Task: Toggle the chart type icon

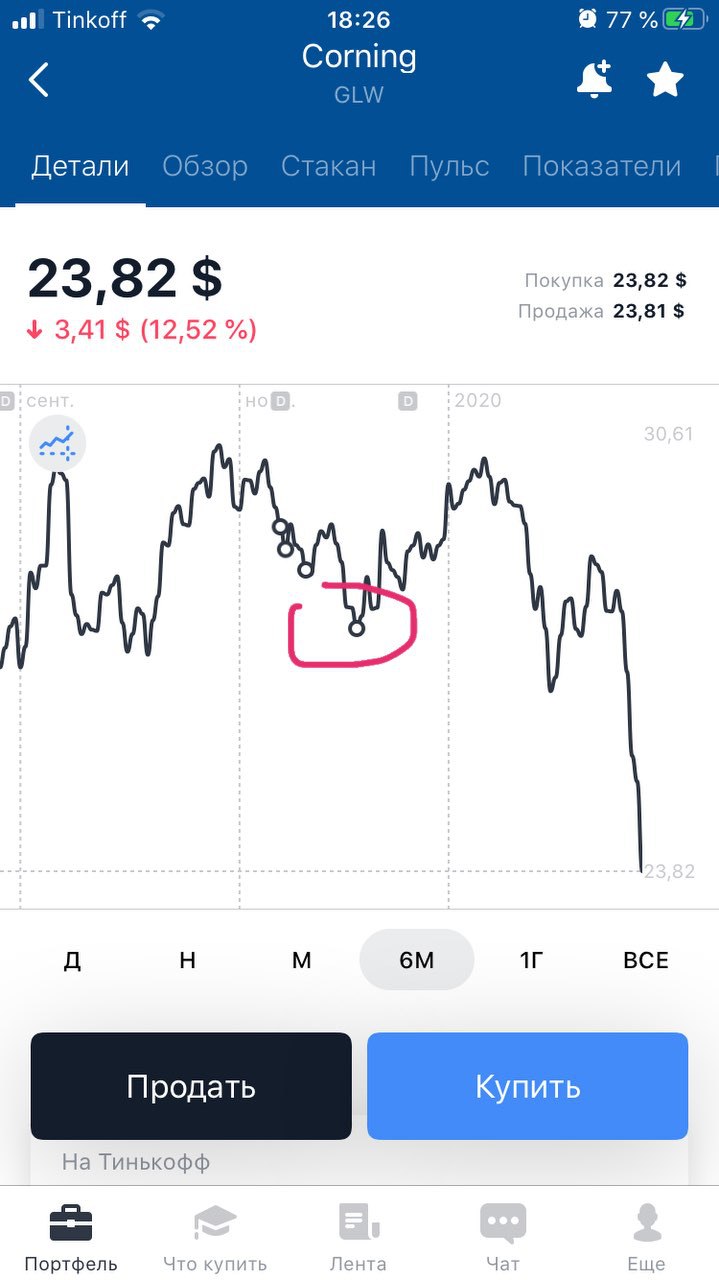Action: click(x=57, y=443)
